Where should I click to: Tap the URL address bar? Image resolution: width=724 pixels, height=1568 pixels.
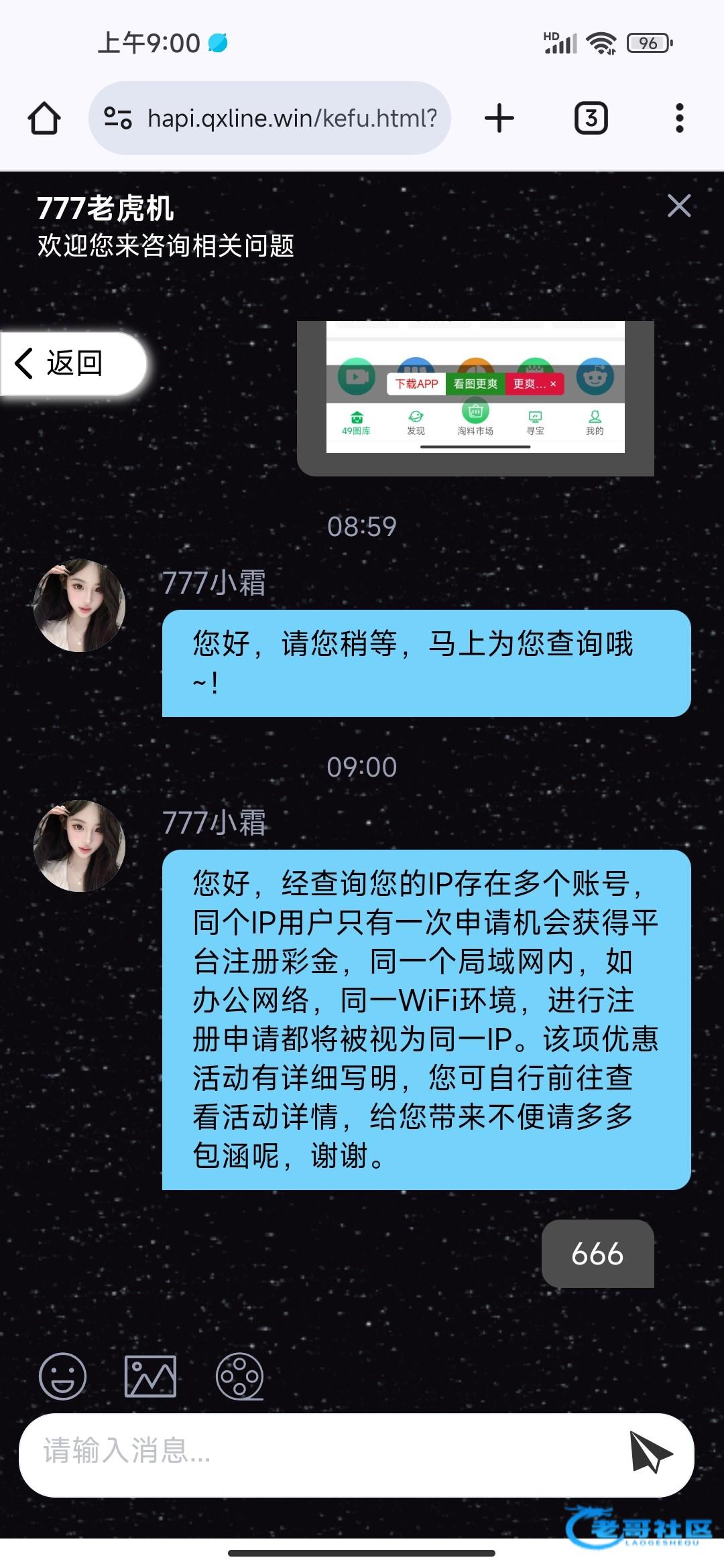click(292, 119)
